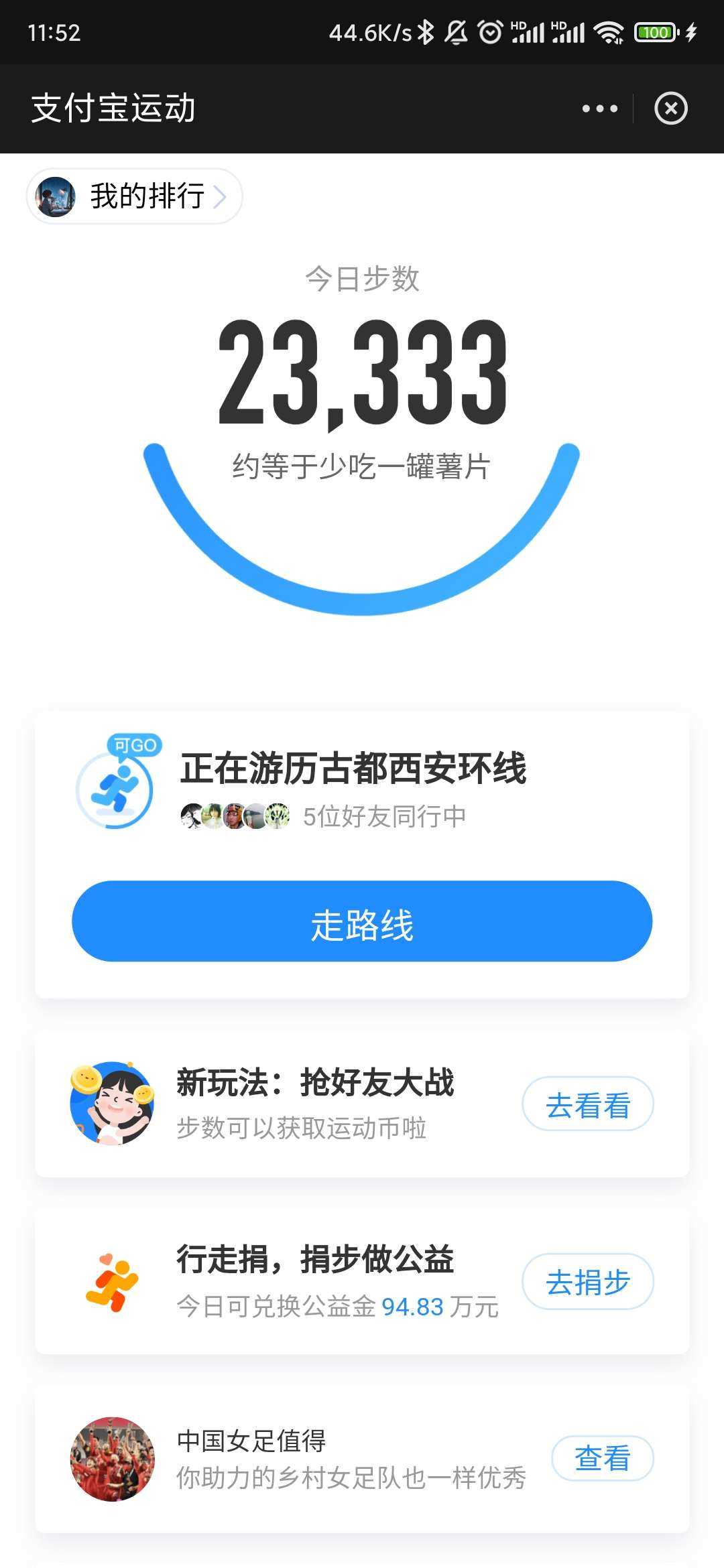
Task: Open the 支付宝运动 title menu
Action: [x=114, y=108]
